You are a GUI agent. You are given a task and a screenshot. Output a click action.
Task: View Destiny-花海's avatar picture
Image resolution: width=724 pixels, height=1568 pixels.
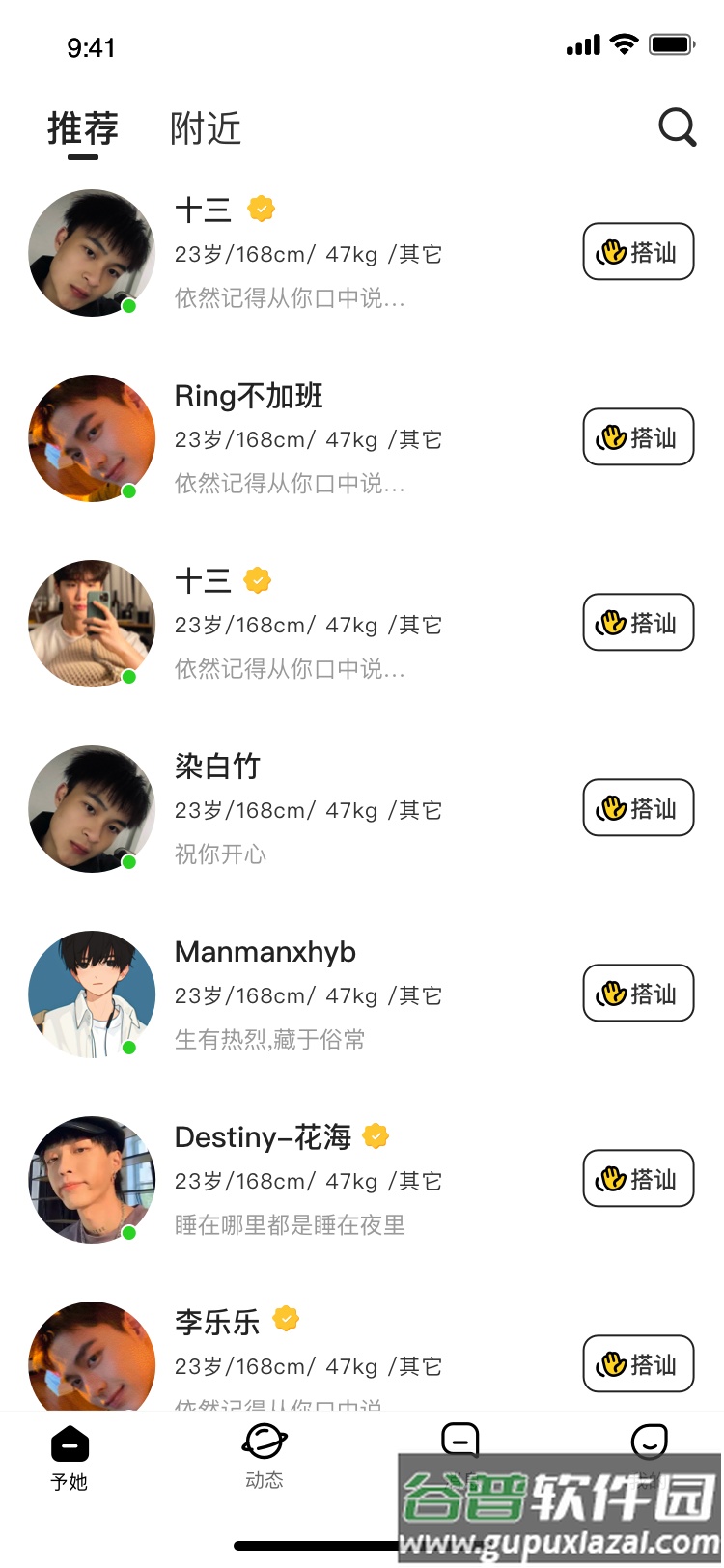[x=92, y=1179]
